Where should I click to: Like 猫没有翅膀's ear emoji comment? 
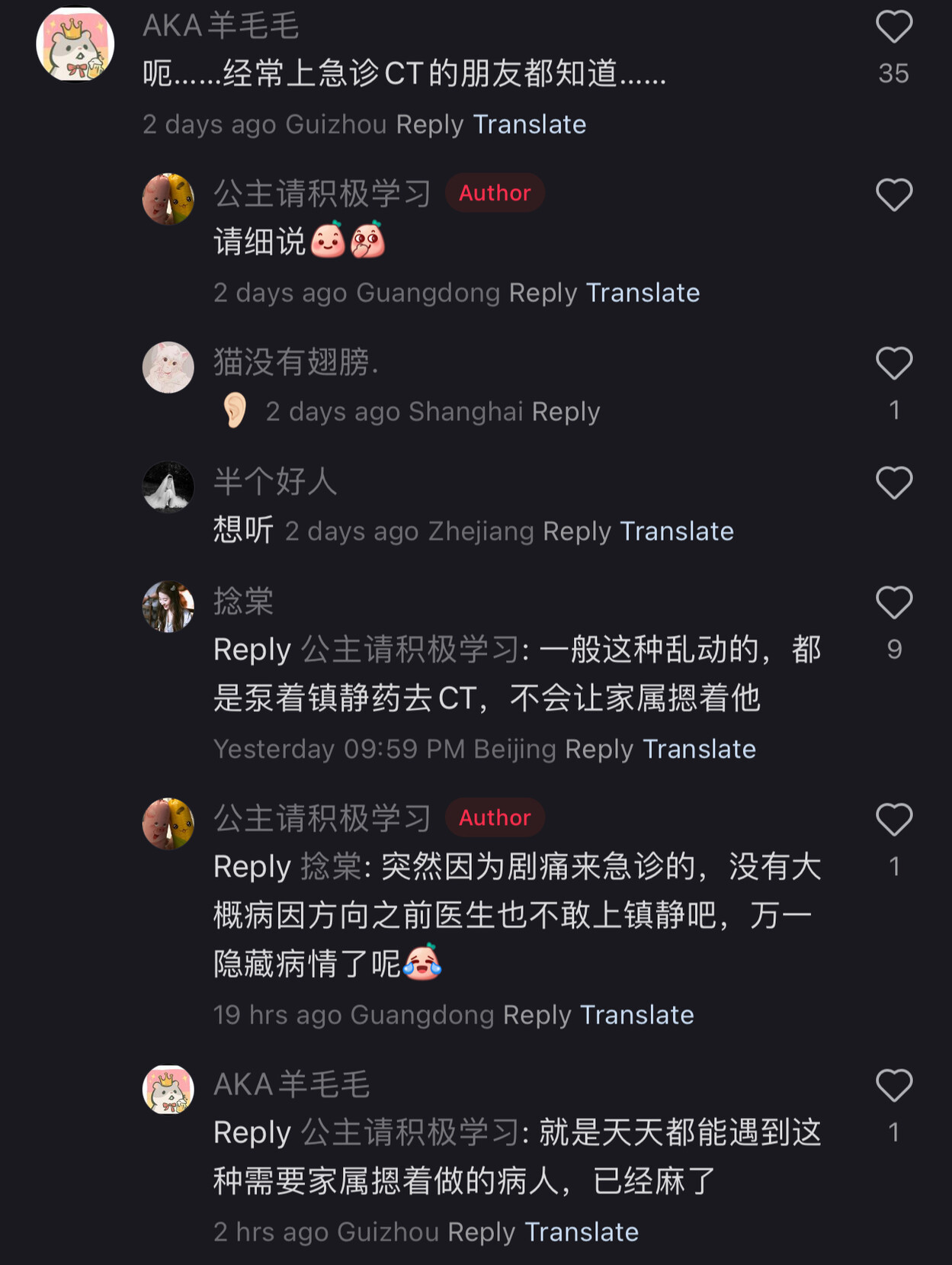[893, 363]
